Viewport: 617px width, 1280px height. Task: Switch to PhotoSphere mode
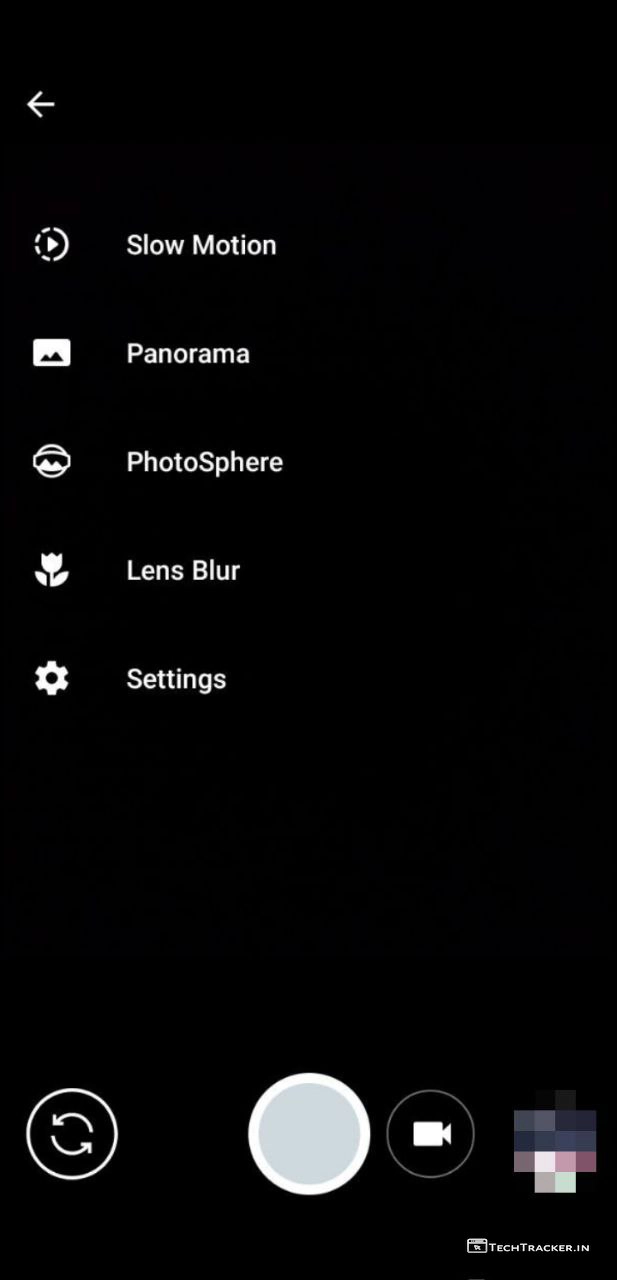tap(204, 462)
